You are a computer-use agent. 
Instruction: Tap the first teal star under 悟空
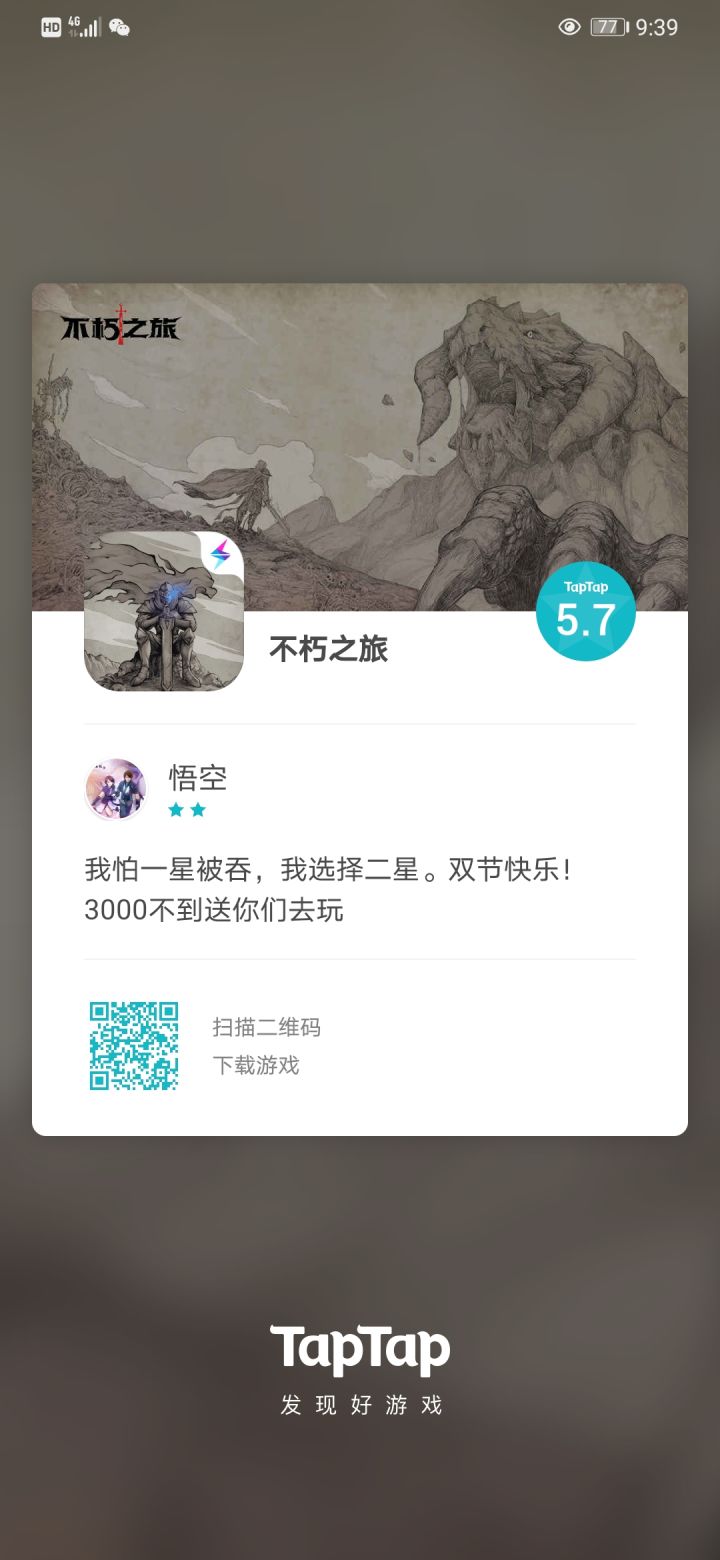(x=174, y=810)
